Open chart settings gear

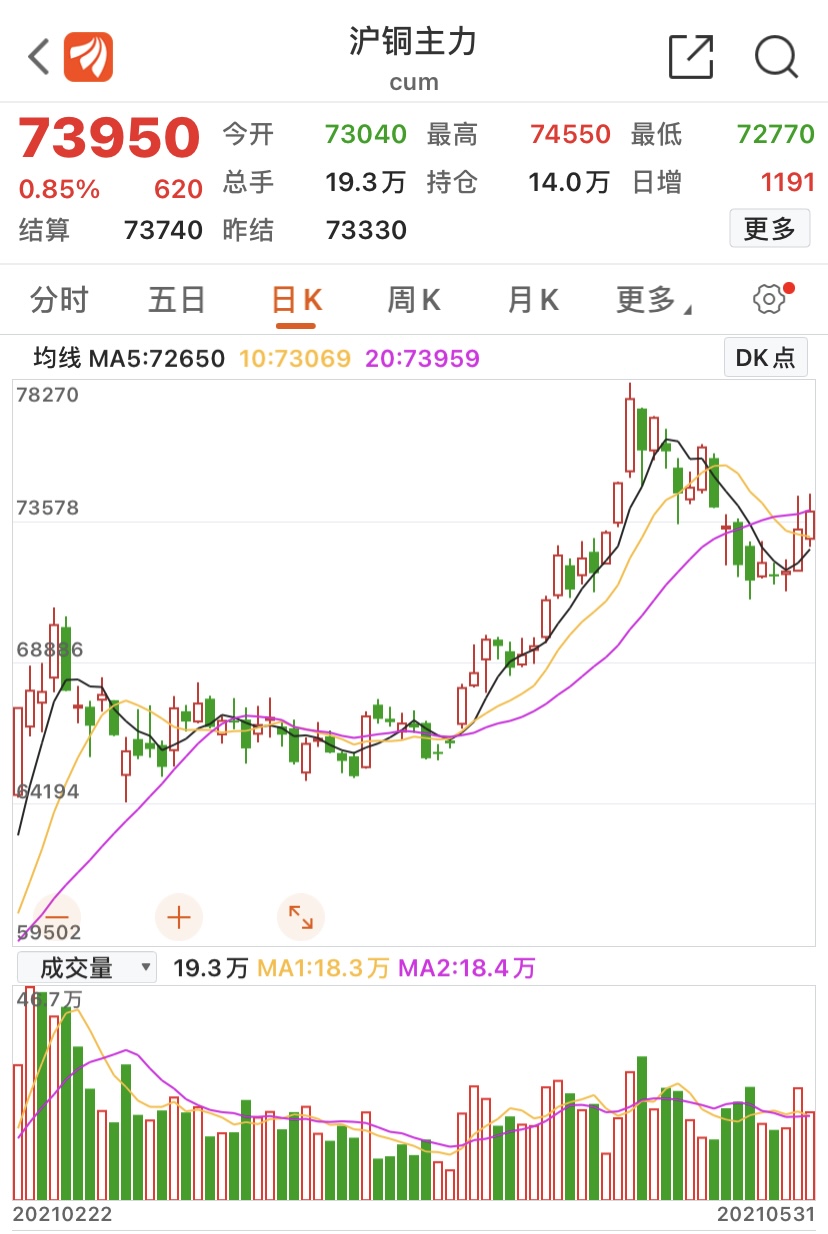coord(768,298)
